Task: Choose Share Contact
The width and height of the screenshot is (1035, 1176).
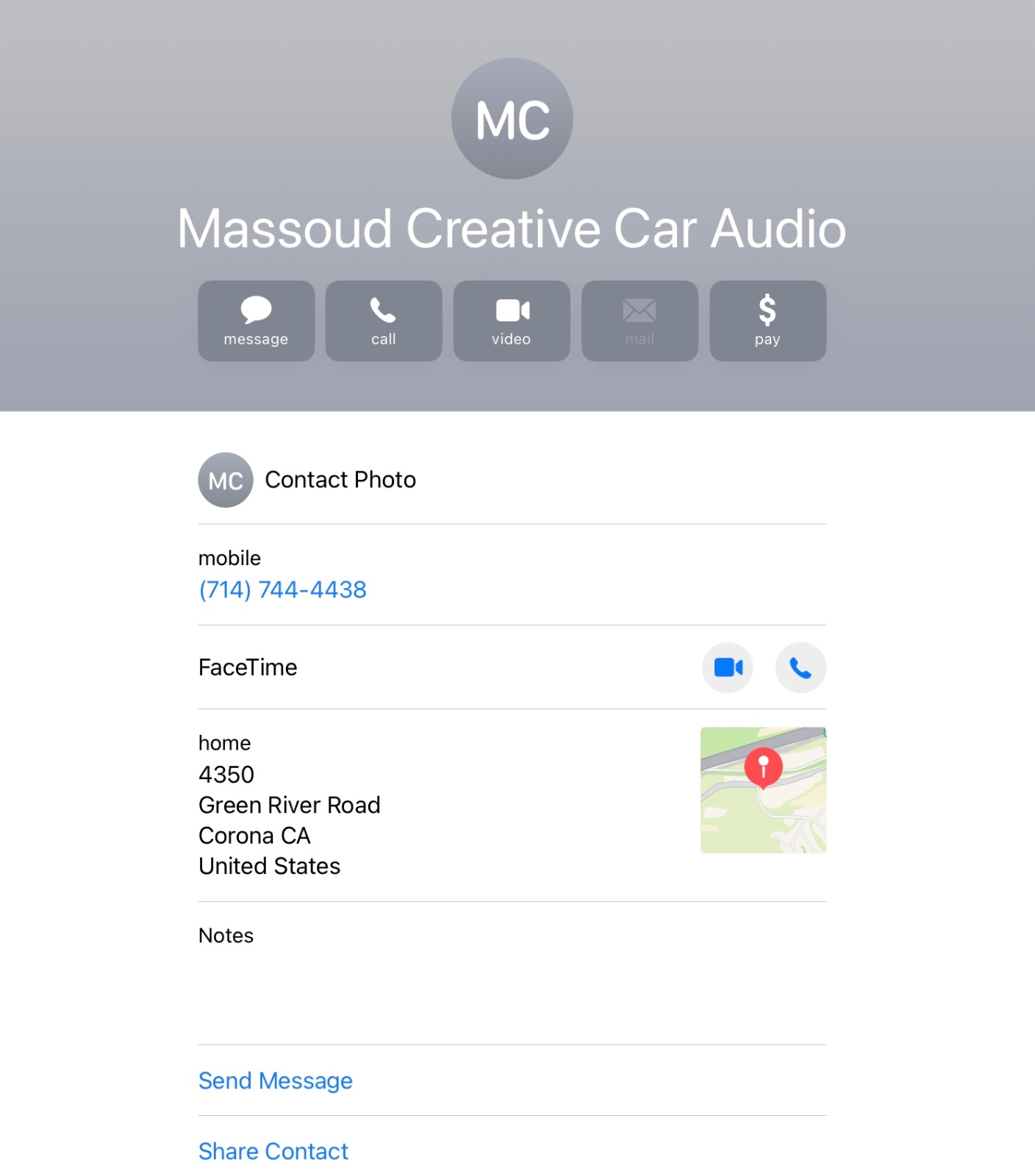Action: (273, 1151)
